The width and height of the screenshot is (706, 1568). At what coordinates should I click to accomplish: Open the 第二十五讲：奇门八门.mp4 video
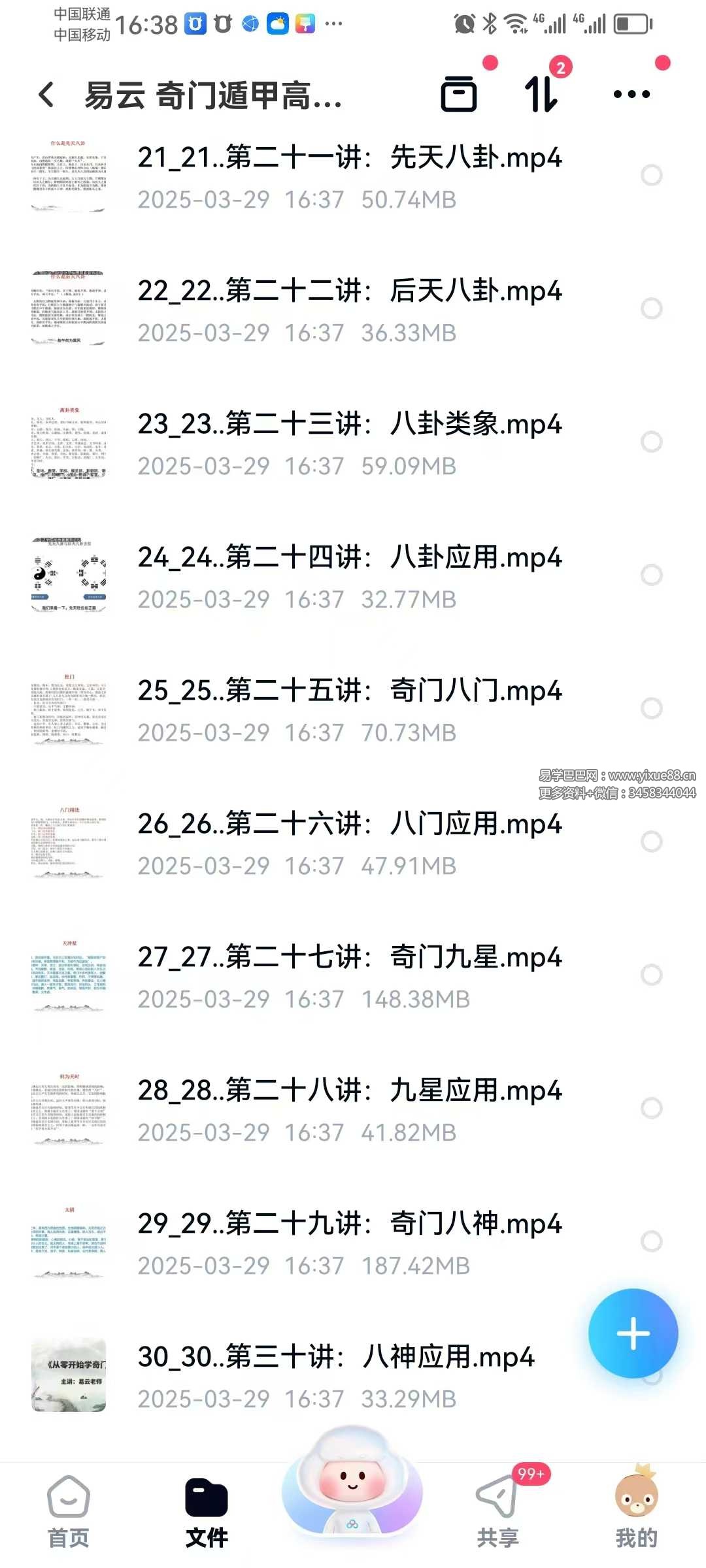click(x=349, y=691)
